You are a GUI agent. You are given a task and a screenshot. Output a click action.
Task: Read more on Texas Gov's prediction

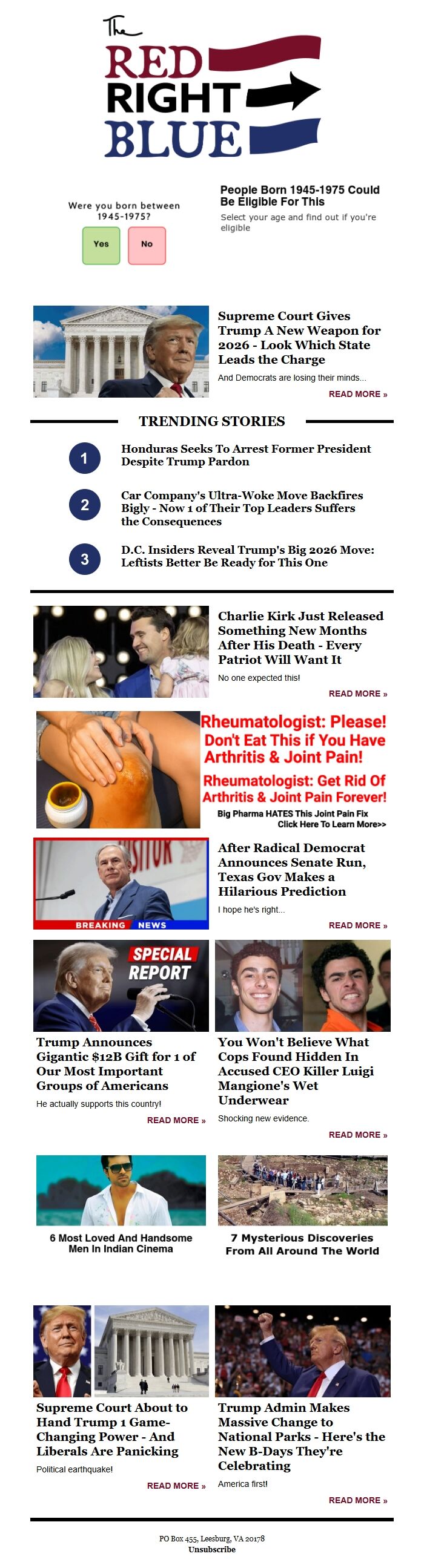click(357, 925)
